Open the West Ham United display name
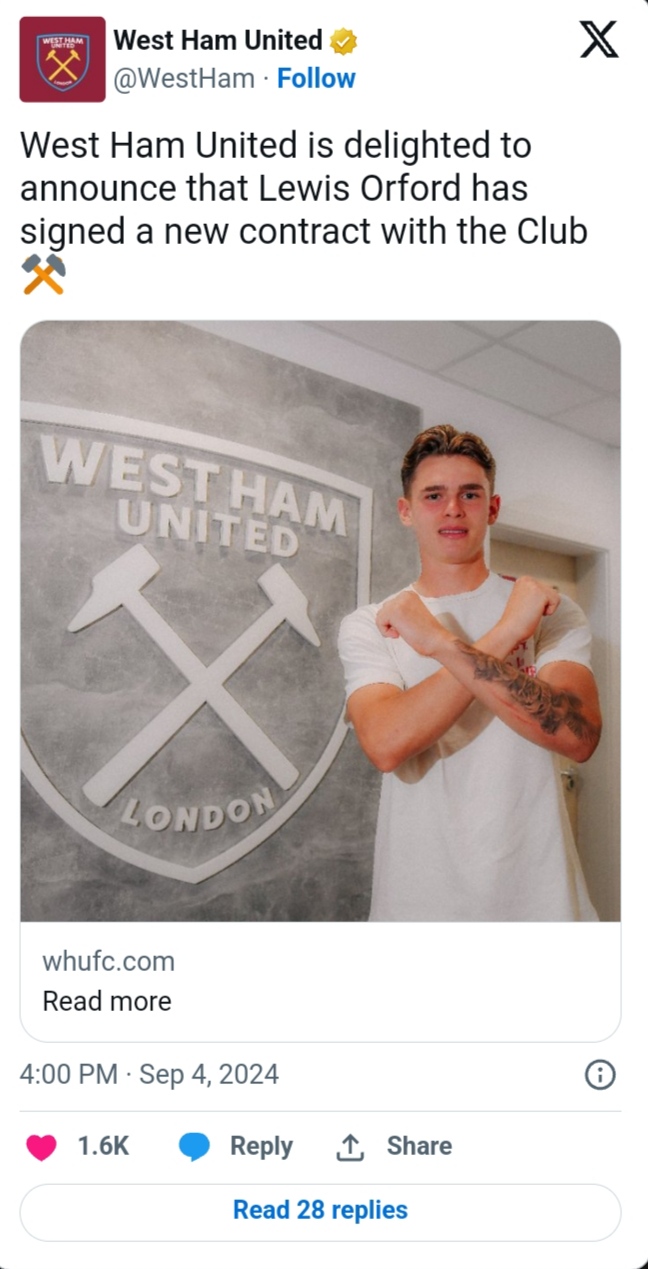Image resolution: width=648 pixels, height=1269 pixels. coord(217,41)
